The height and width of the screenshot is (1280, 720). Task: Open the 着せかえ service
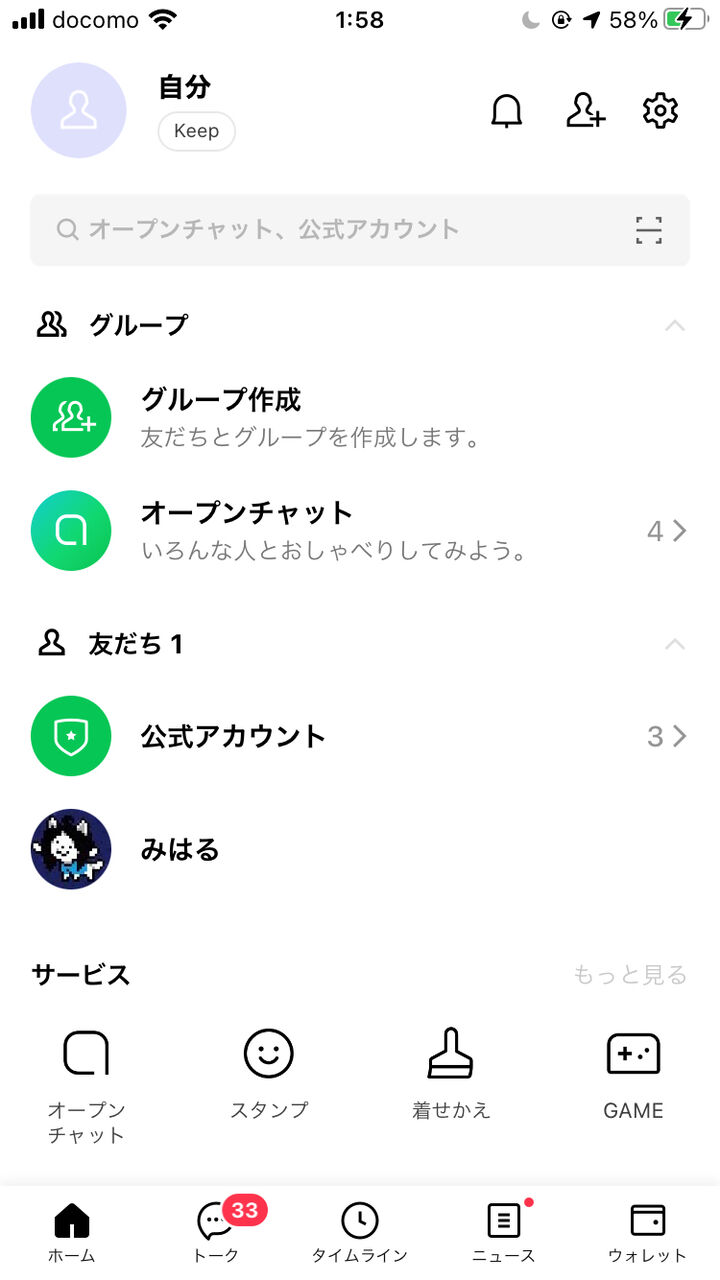tap(451, 1072)
